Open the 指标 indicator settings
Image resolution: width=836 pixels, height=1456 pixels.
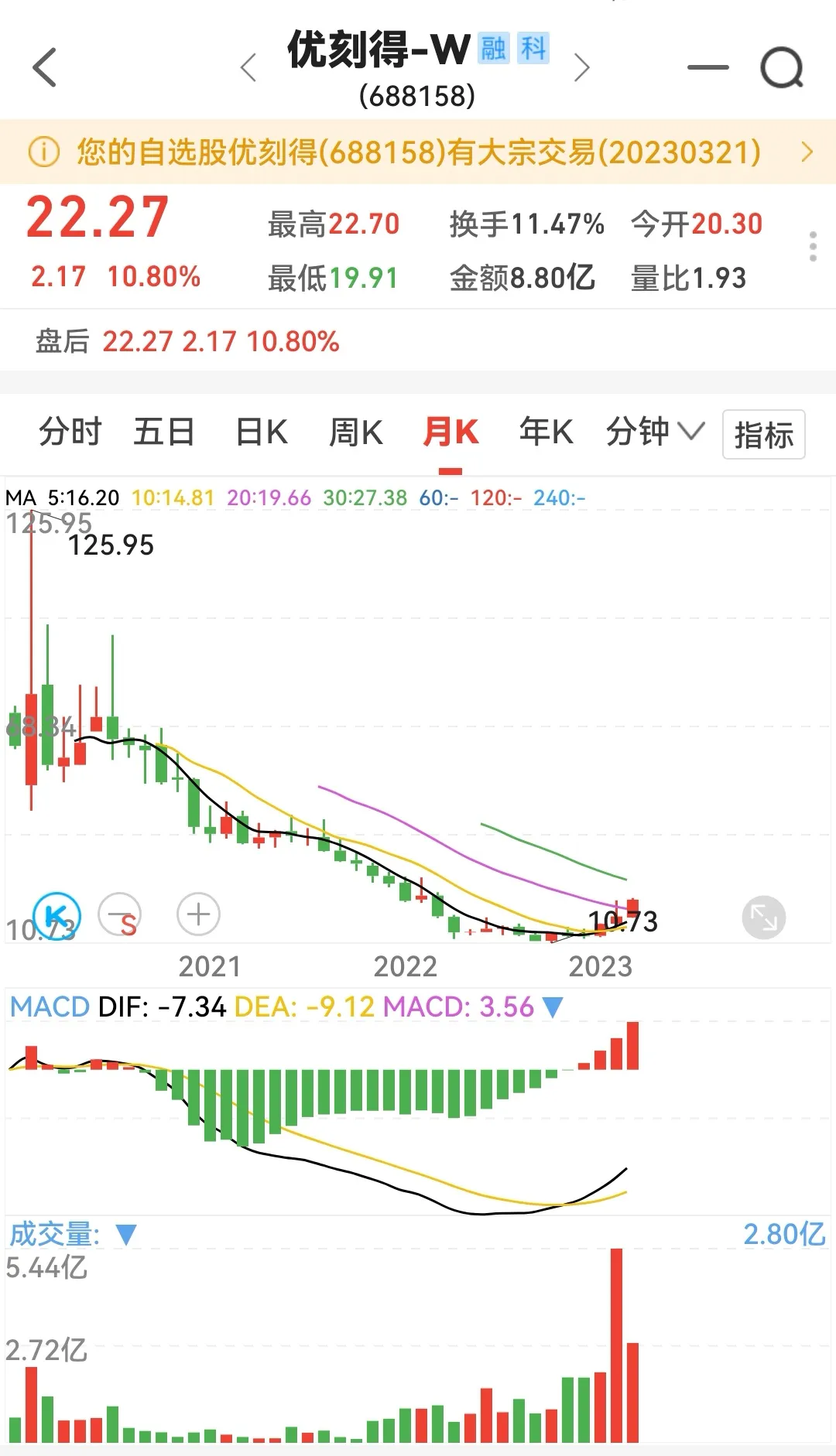click(764, 434)
